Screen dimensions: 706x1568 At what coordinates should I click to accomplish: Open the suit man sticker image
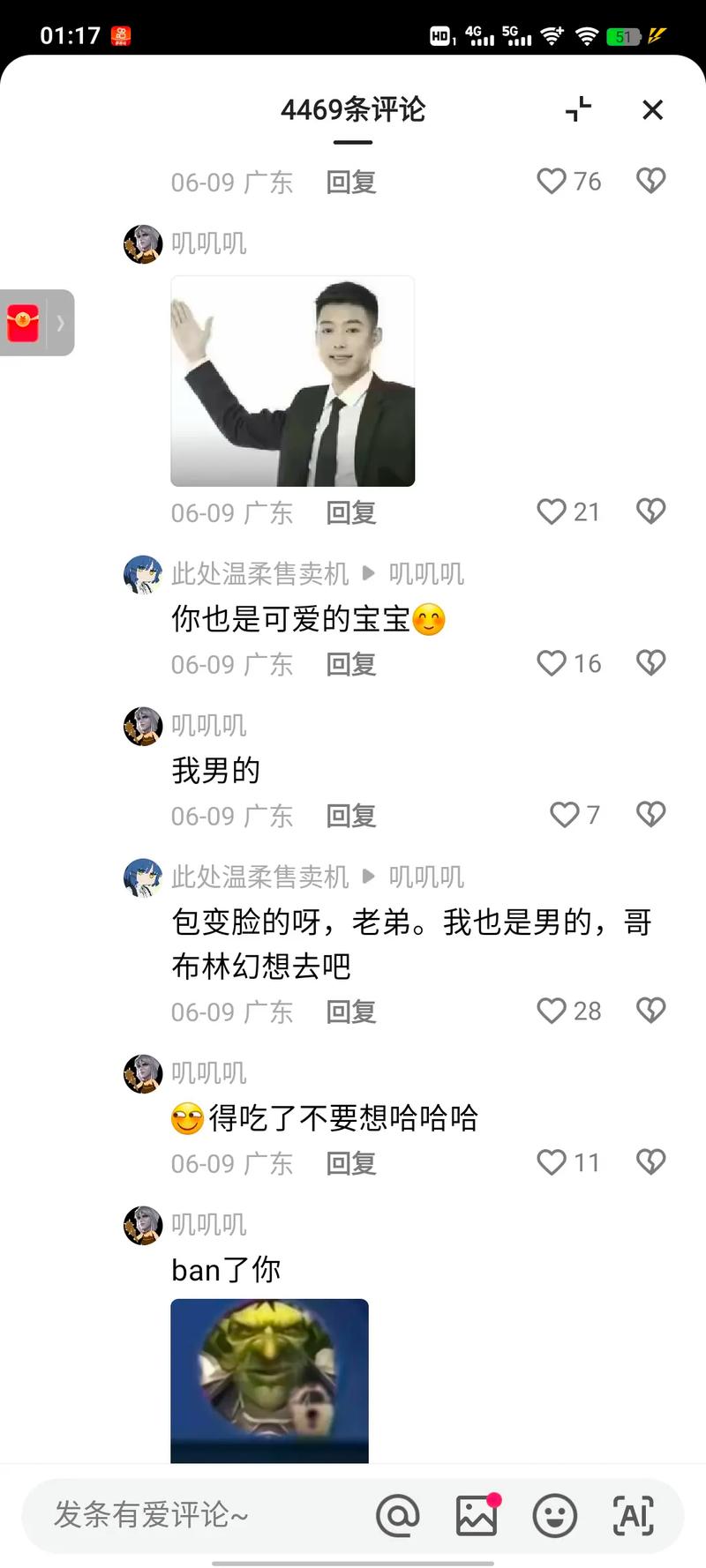(292, 379)
